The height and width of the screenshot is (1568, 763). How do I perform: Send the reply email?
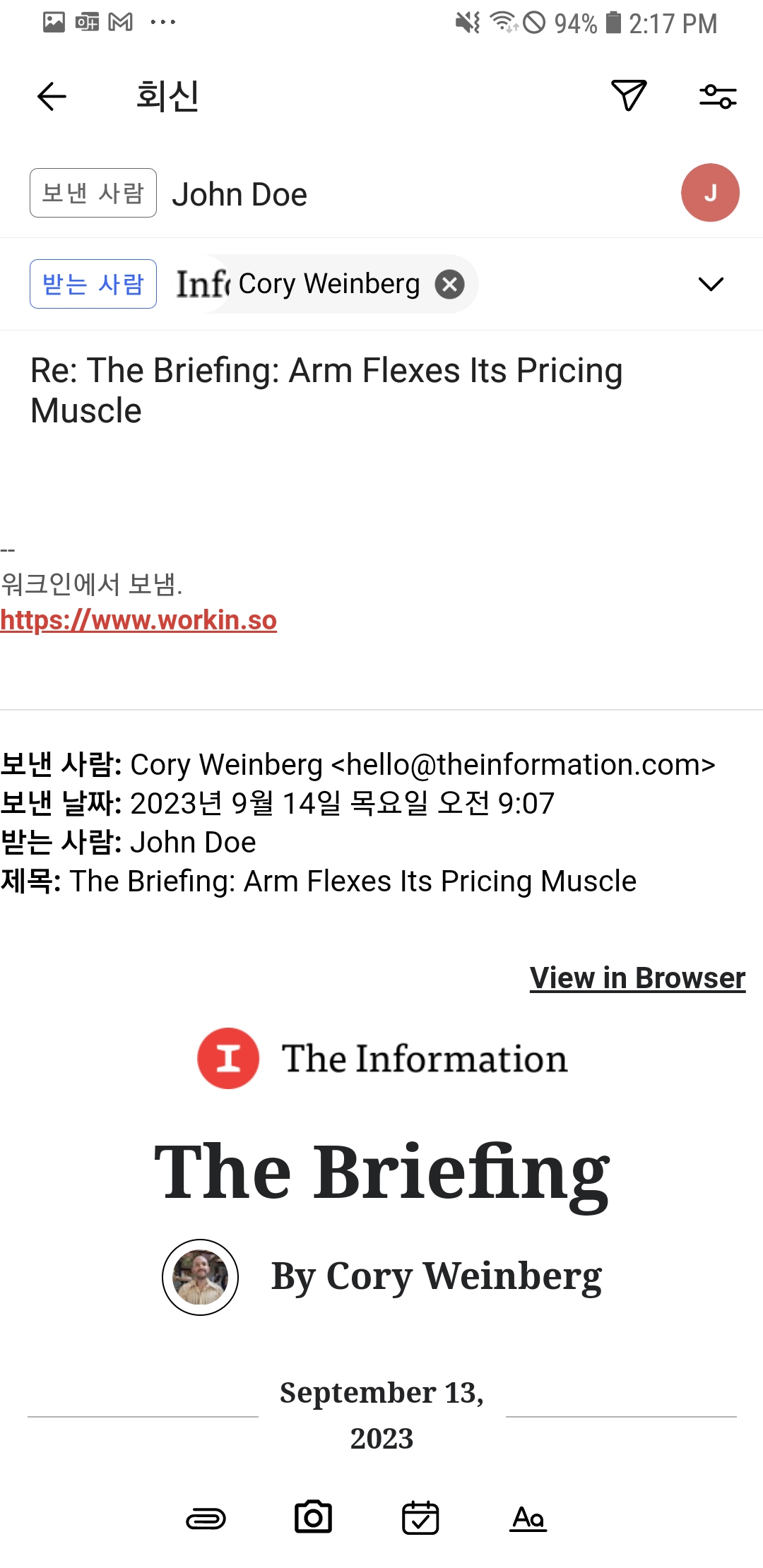628,95
